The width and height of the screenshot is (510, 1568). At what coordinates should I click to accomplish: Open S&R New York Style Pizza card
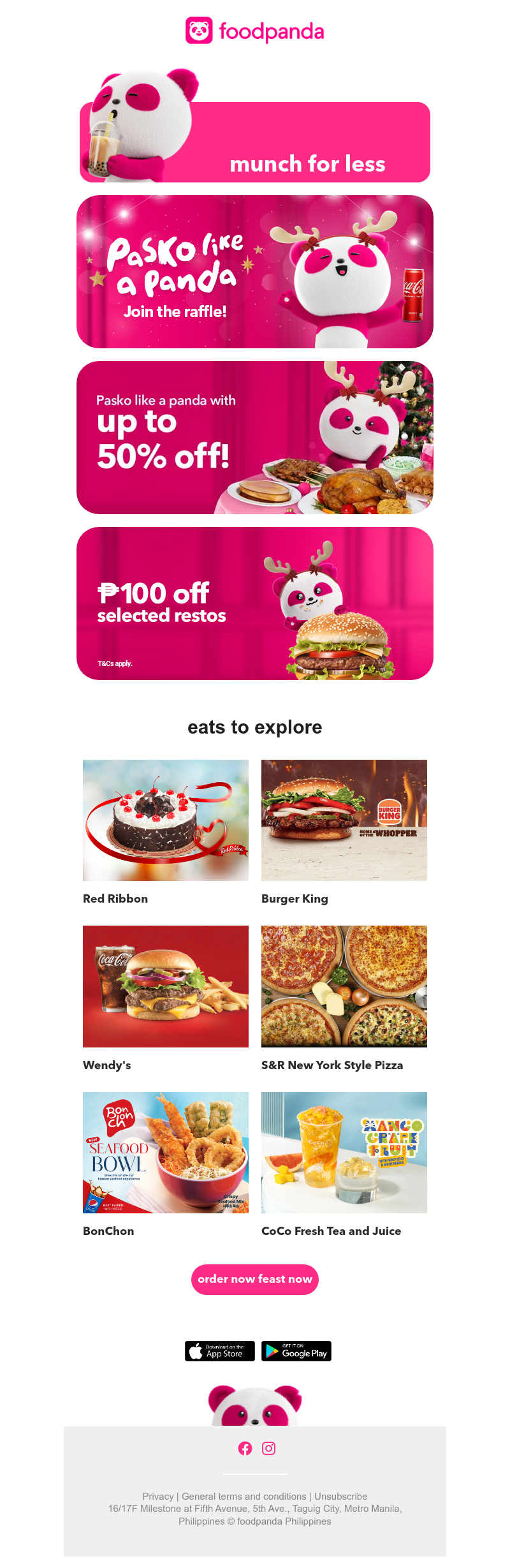[344, 986]
